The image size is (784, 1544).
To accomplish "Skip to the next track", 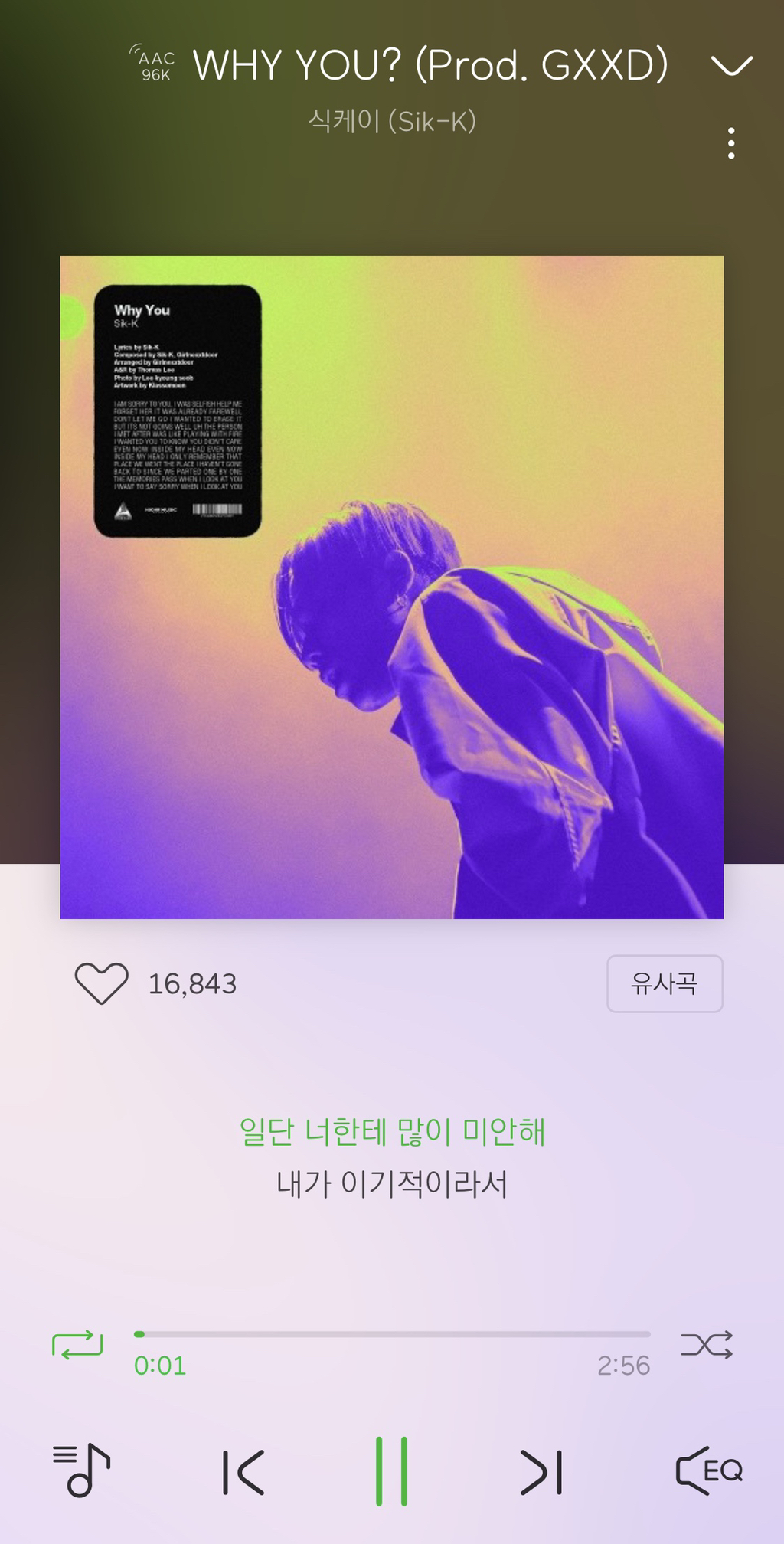I will coord(541,1471).
